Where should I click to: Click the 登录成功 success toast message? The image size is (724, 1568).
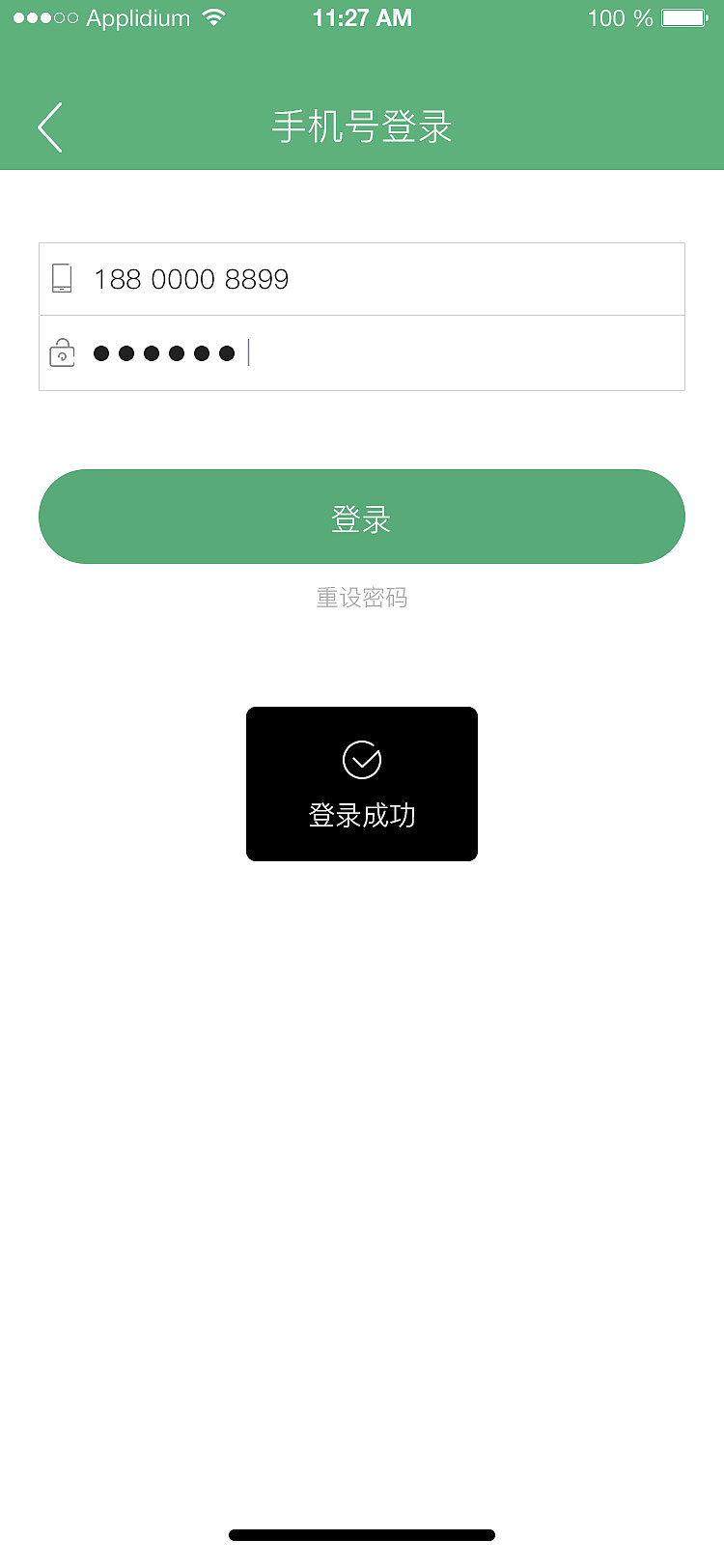[x=361, y=815]
